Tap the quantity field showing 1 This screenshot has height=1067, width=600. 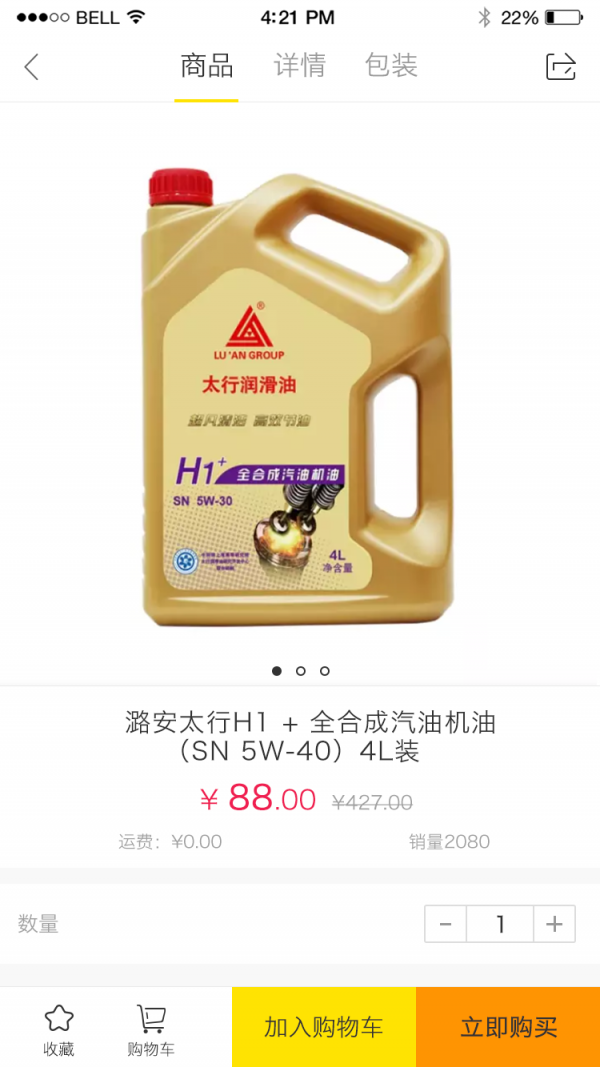tap(500, 924)
